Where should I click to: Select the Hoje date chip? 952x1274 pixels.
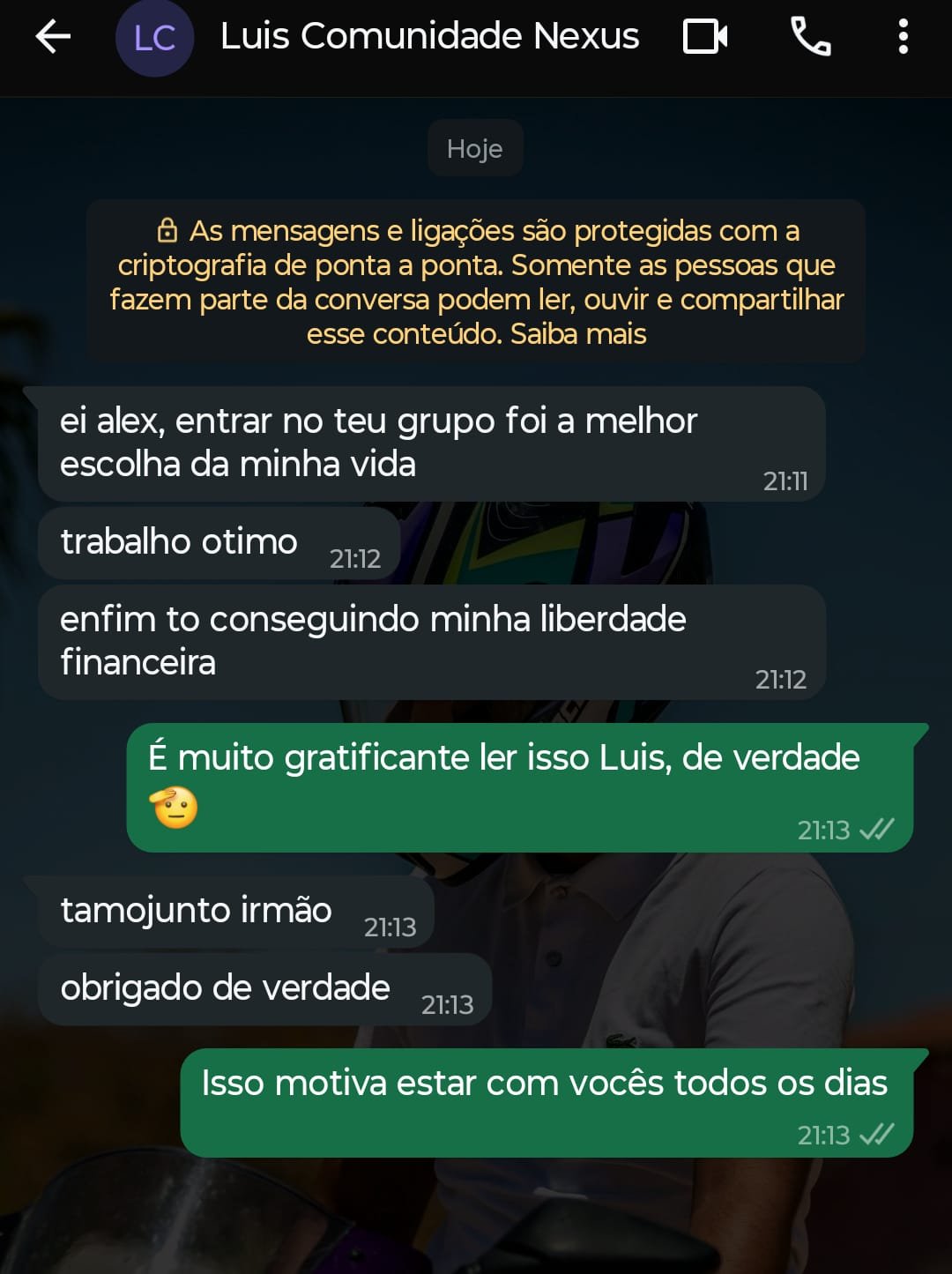point(475,148)
